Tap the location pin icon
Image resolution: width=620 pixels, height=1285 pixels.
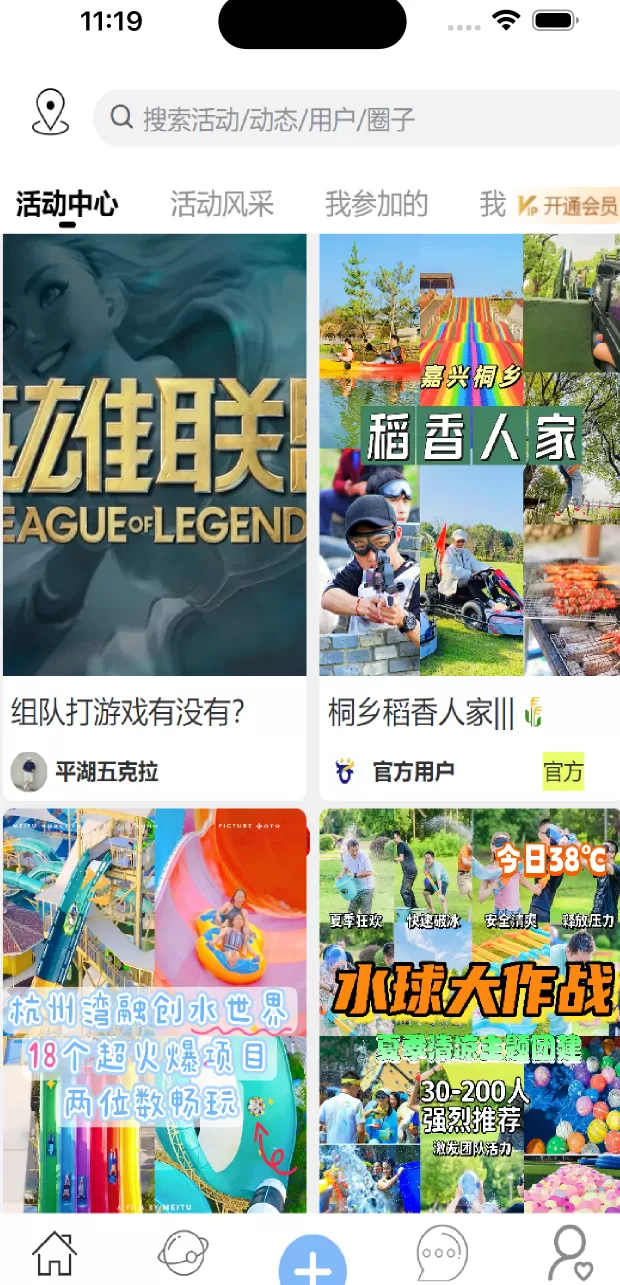(x=50, y=112)
